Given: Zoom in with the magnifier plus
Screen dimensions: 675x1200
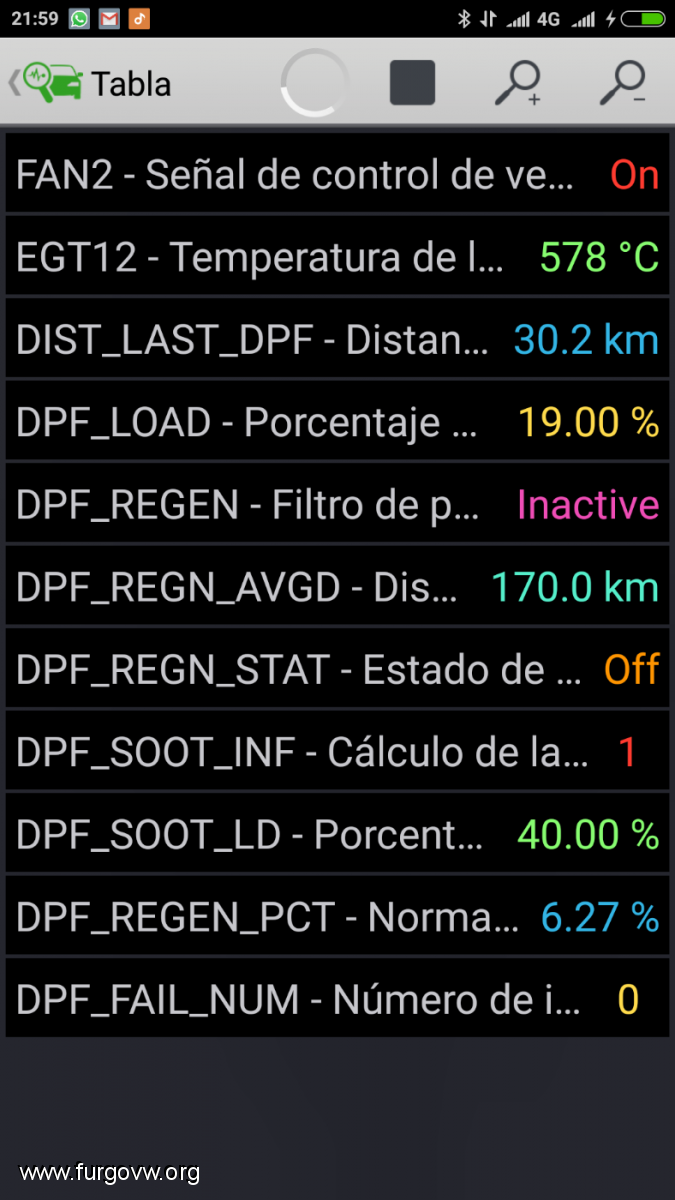Looking at the screenshot, I should click(x=518, y=83).
